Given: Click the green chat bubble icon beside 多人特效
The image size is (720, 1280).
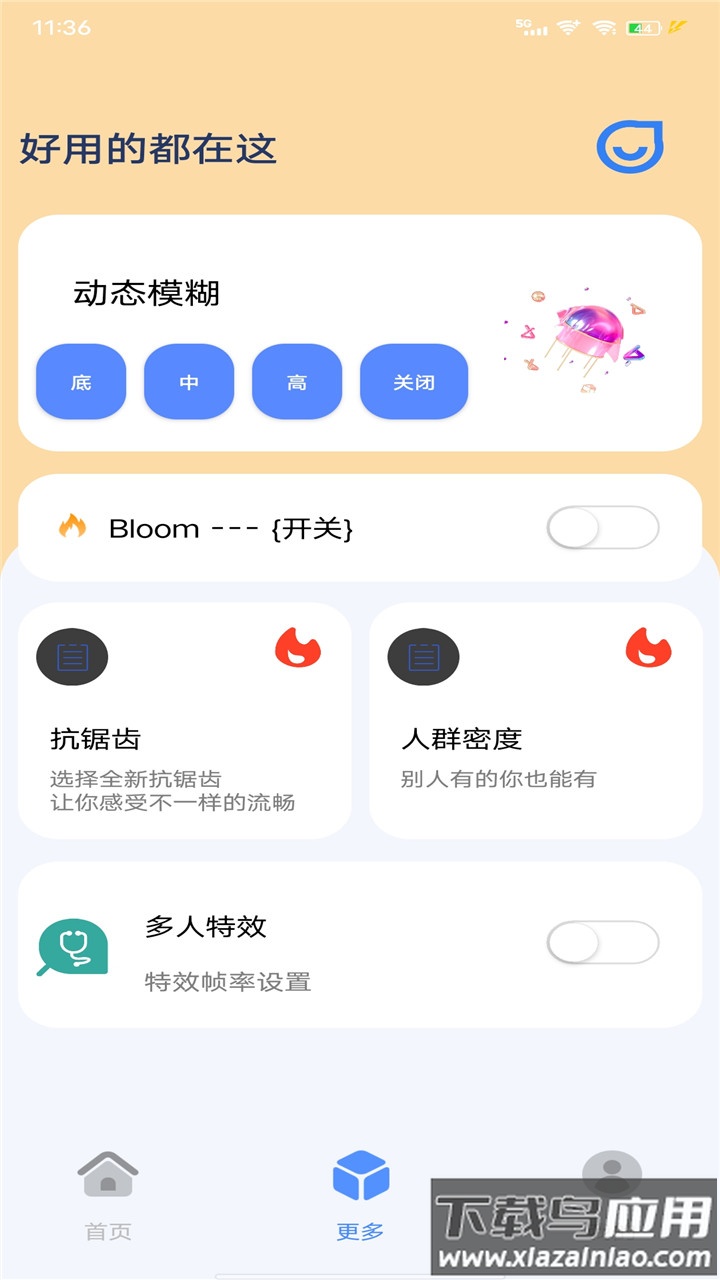Looking at the screenshot, I should pyautogui.click(x=70, y=945).
